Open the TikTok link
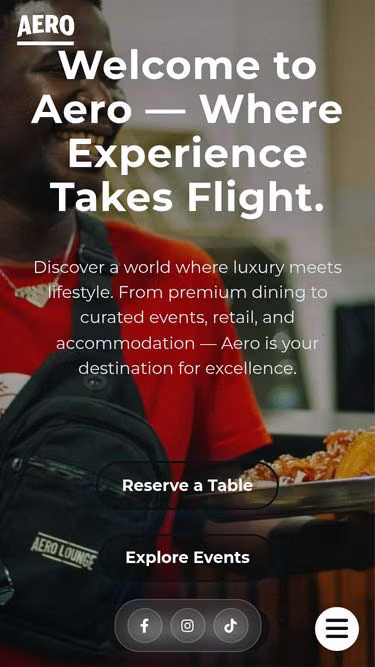Viewport: 375px width, 667px height. tap(230, 625)
